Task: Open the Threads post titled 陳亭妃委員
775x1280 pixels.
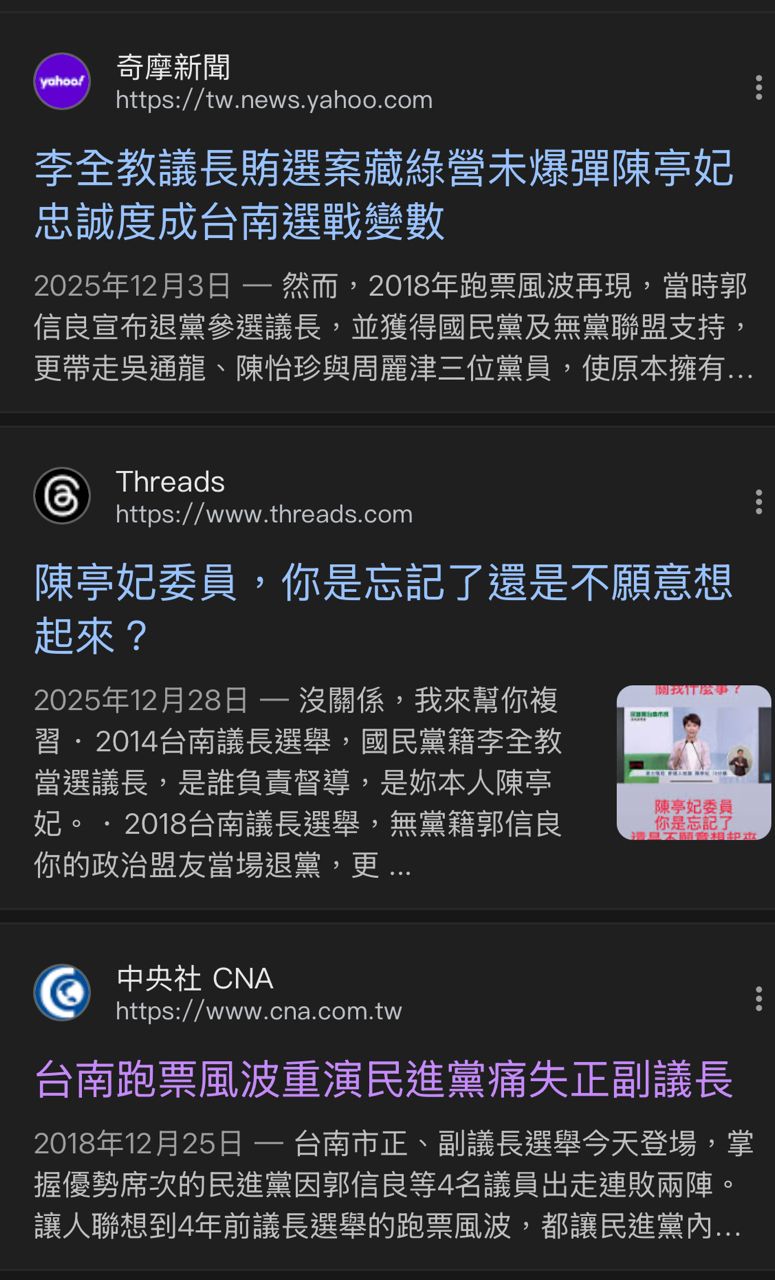Action: (384, 608)
